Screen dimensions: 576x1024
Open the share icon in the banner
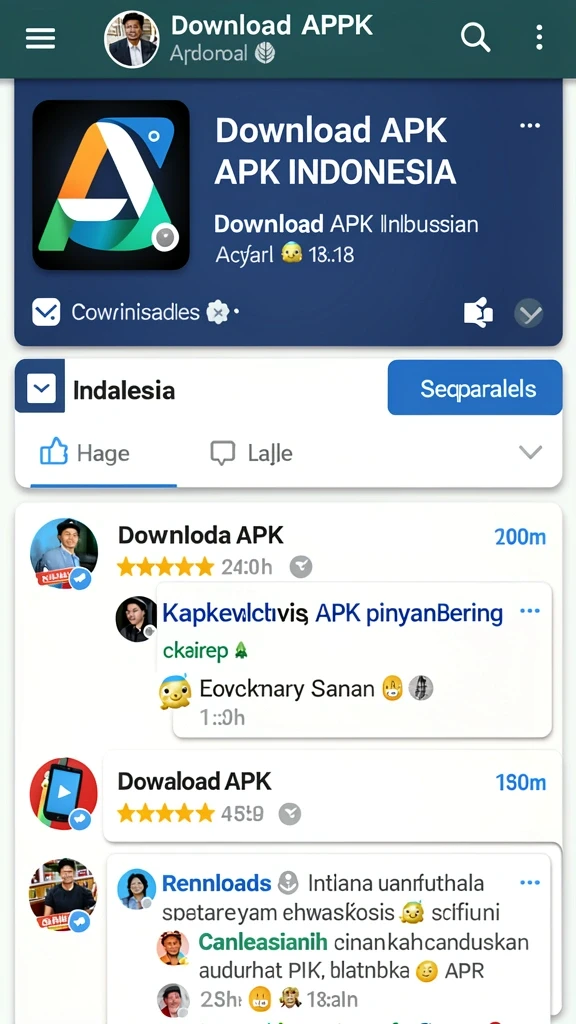[x=478, y=314]
